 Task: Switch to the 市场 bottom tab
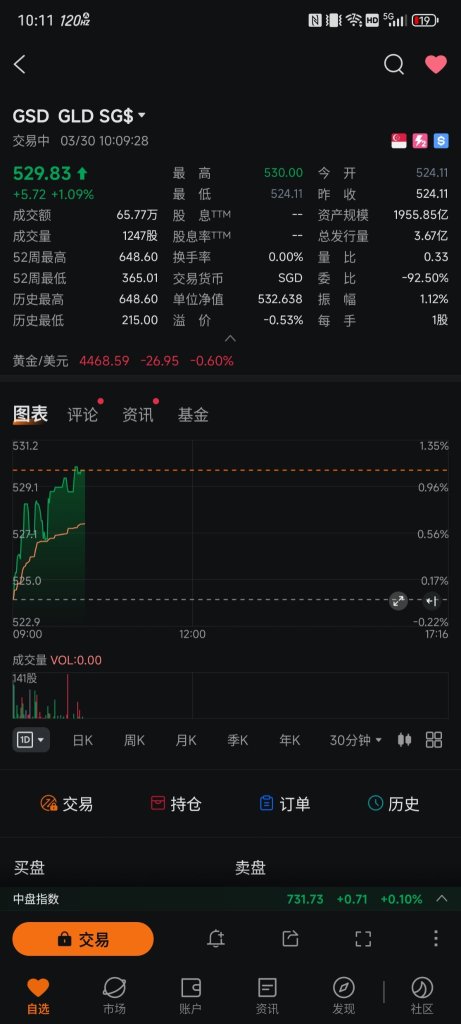point(114,996)
